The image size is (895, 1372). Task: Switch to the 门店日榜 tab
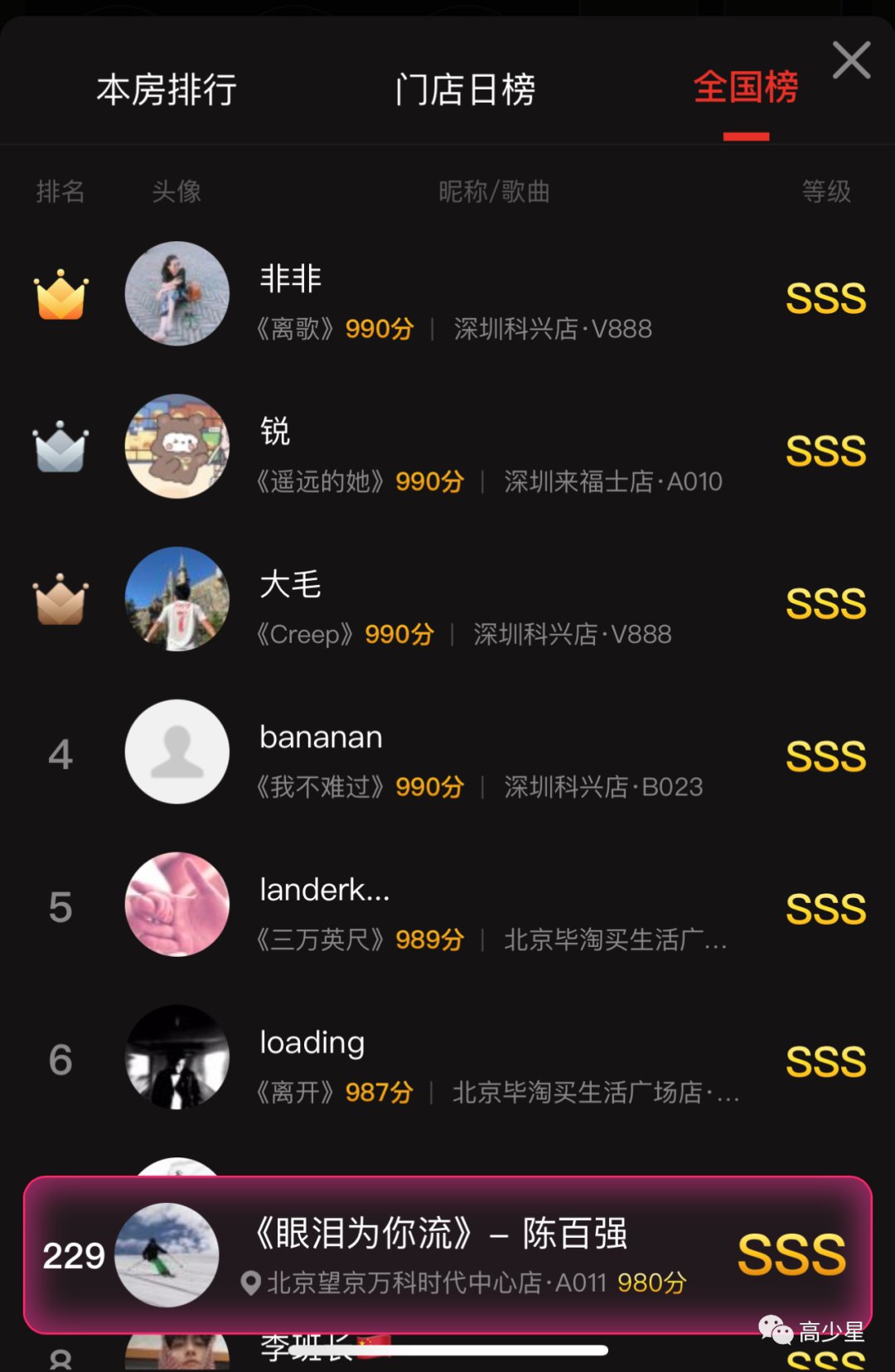point(464,89)
